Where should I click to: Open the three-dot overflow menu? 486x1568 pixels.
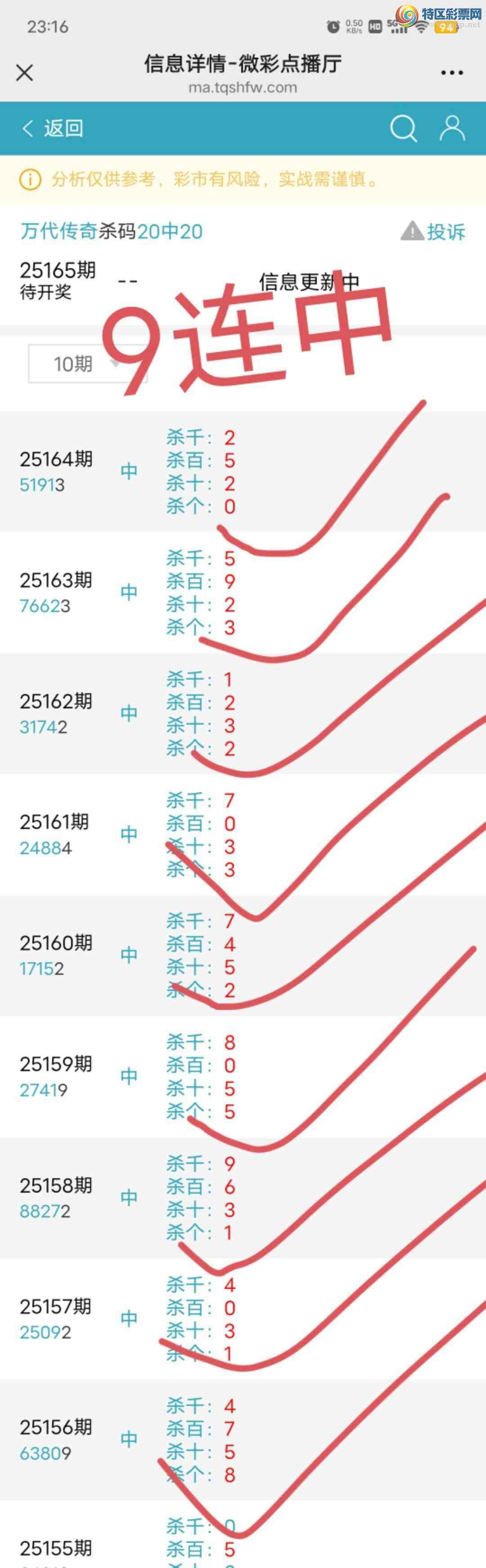click(x=452, y=73)
